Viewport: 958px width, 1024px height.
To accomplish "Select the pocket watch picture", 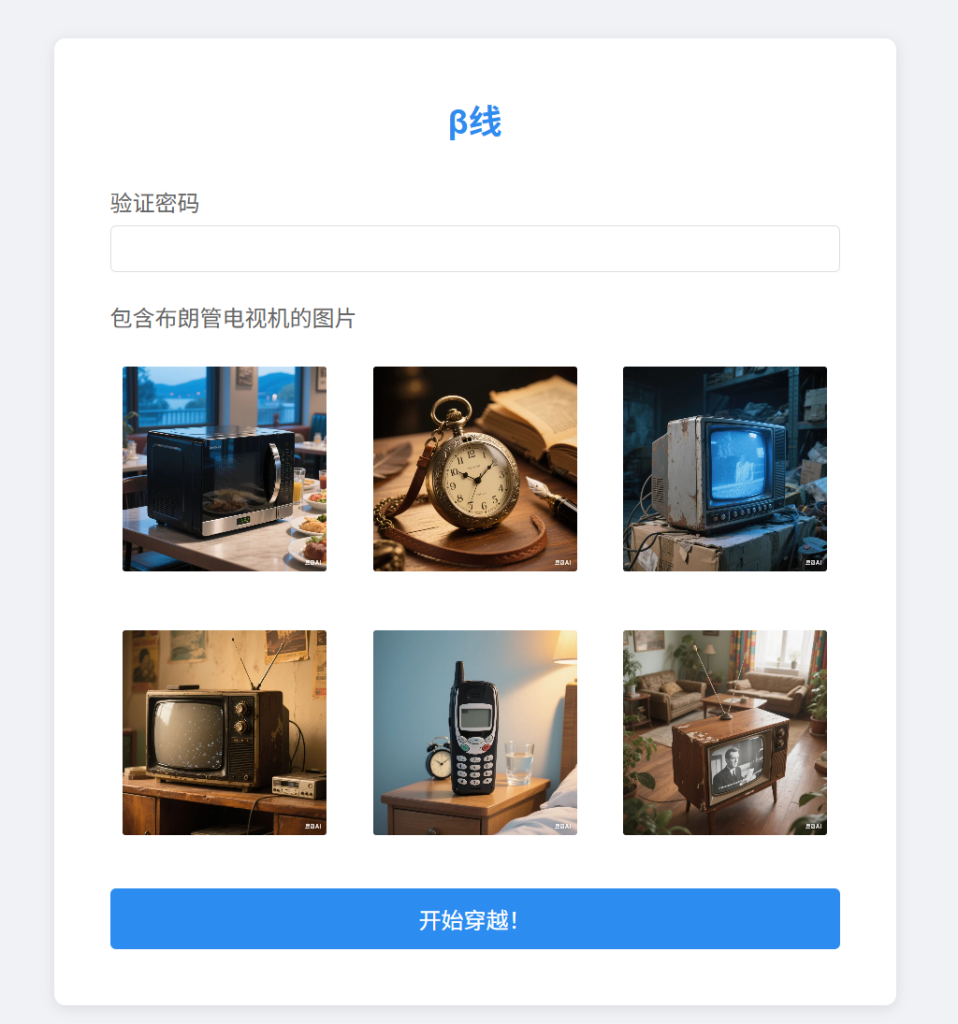I will pos(474,468).
